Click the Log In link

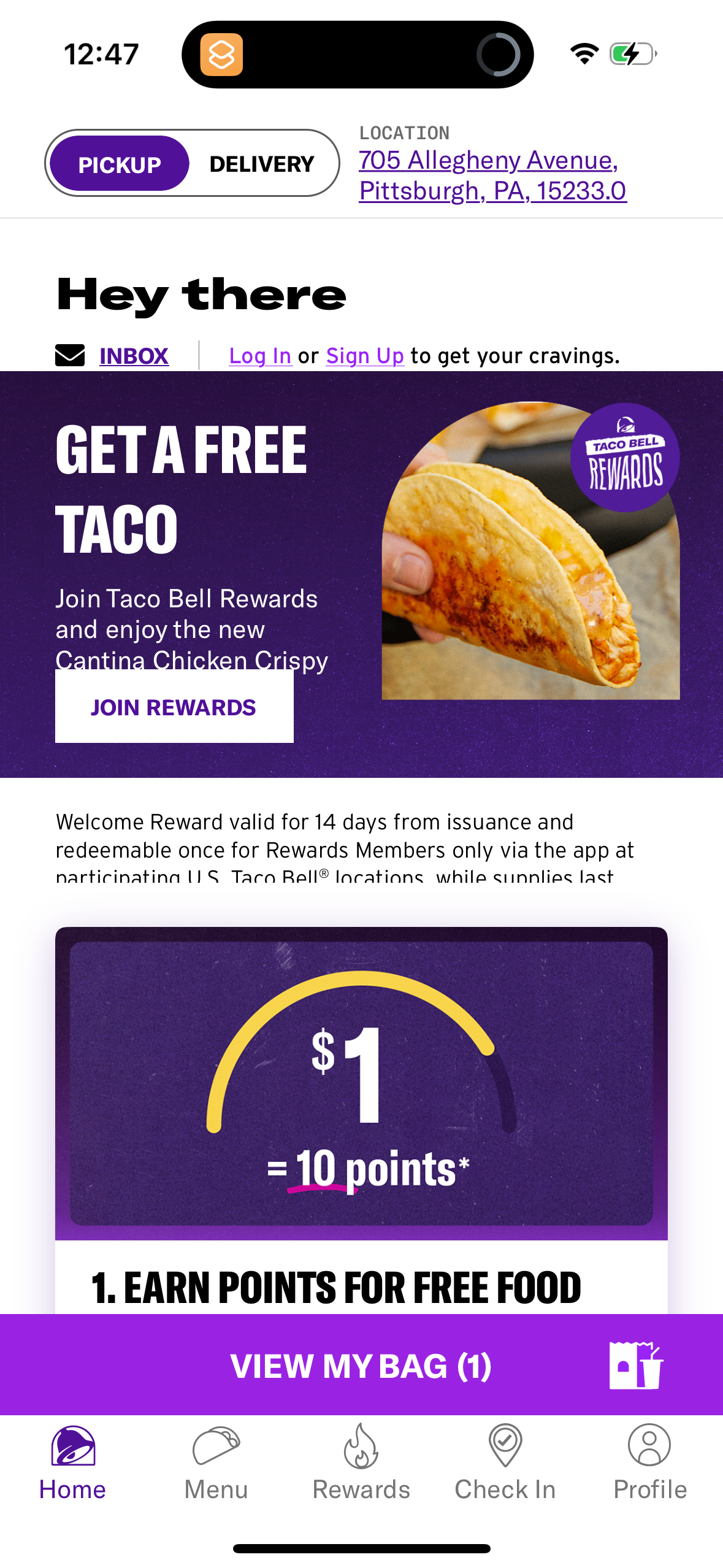260,355
